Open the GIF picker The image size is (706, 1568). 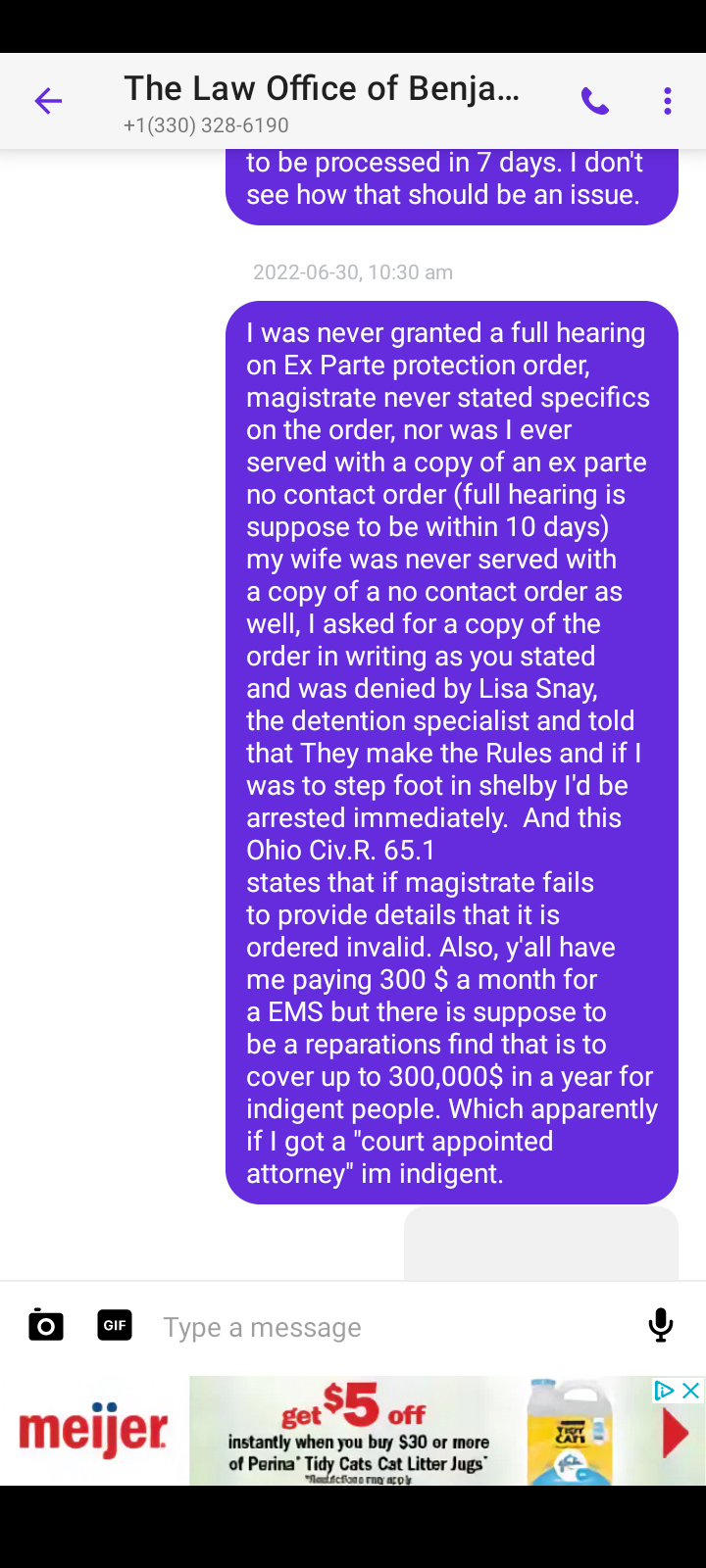[115, 1325]
